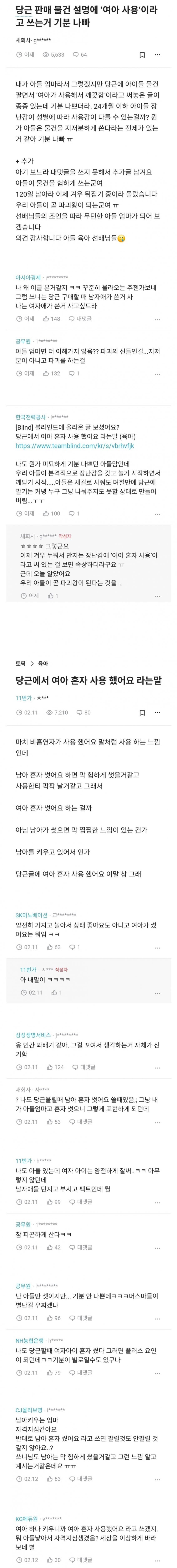Reply via 대댓글 under the 아시아경제 comment
Screen dimensions: 177x1568
coord(80,318)
